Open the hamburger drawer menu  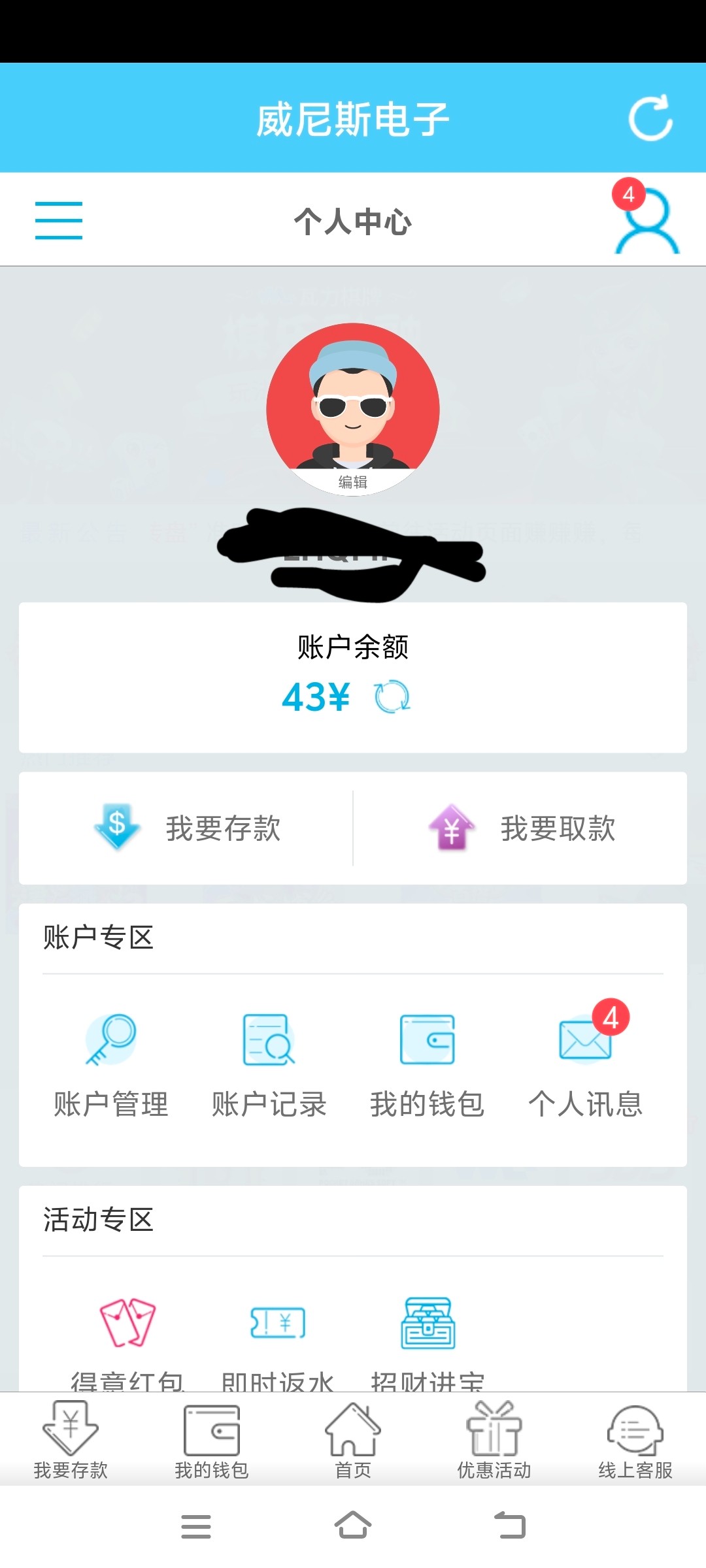[x=59, y=221]
